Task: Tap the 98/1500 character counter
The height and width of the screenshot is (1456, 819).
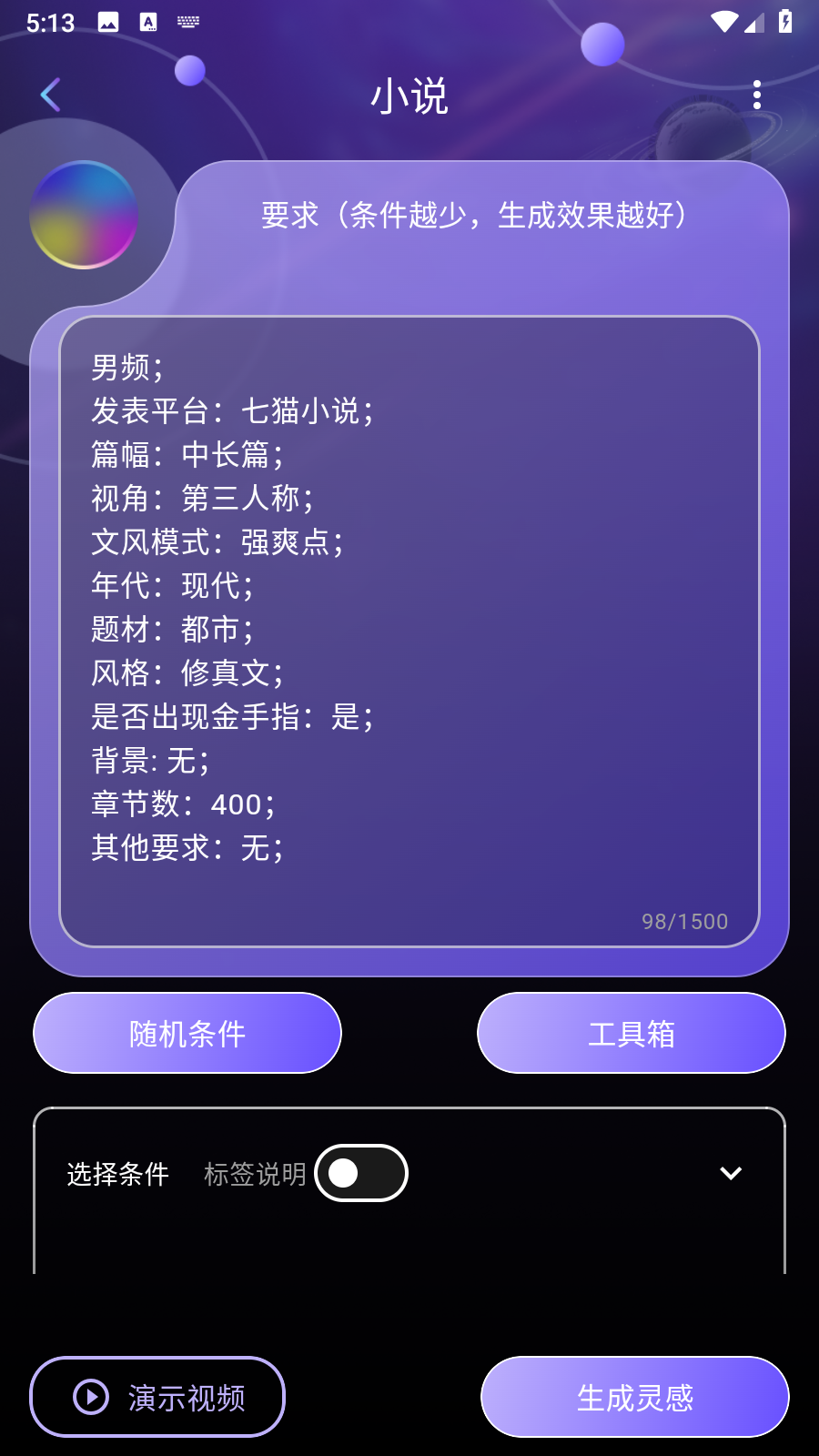Action: coord(683,921)
